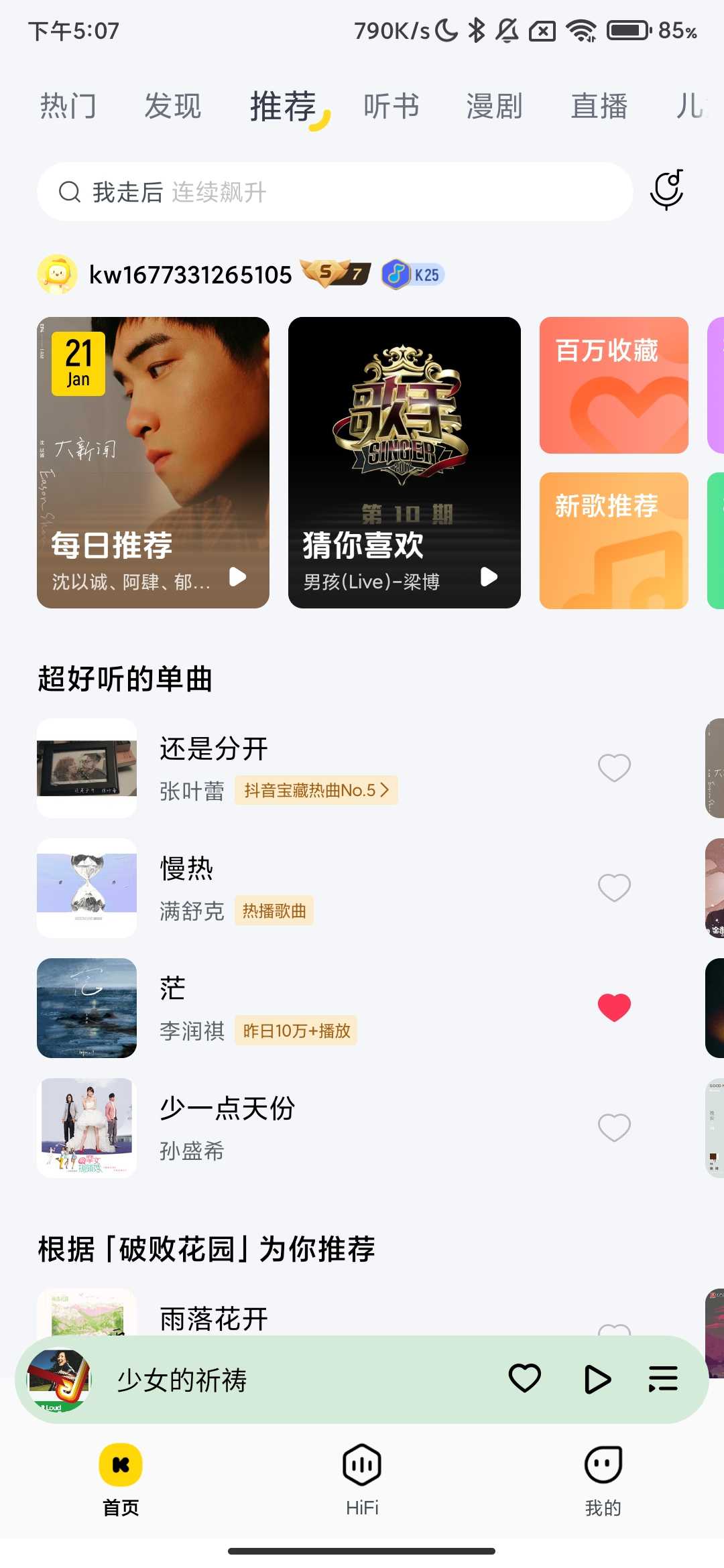The height and width of the screenshot is (1568, 724).
Task: Resume playback in the mini player
Action: [597, 1379]
